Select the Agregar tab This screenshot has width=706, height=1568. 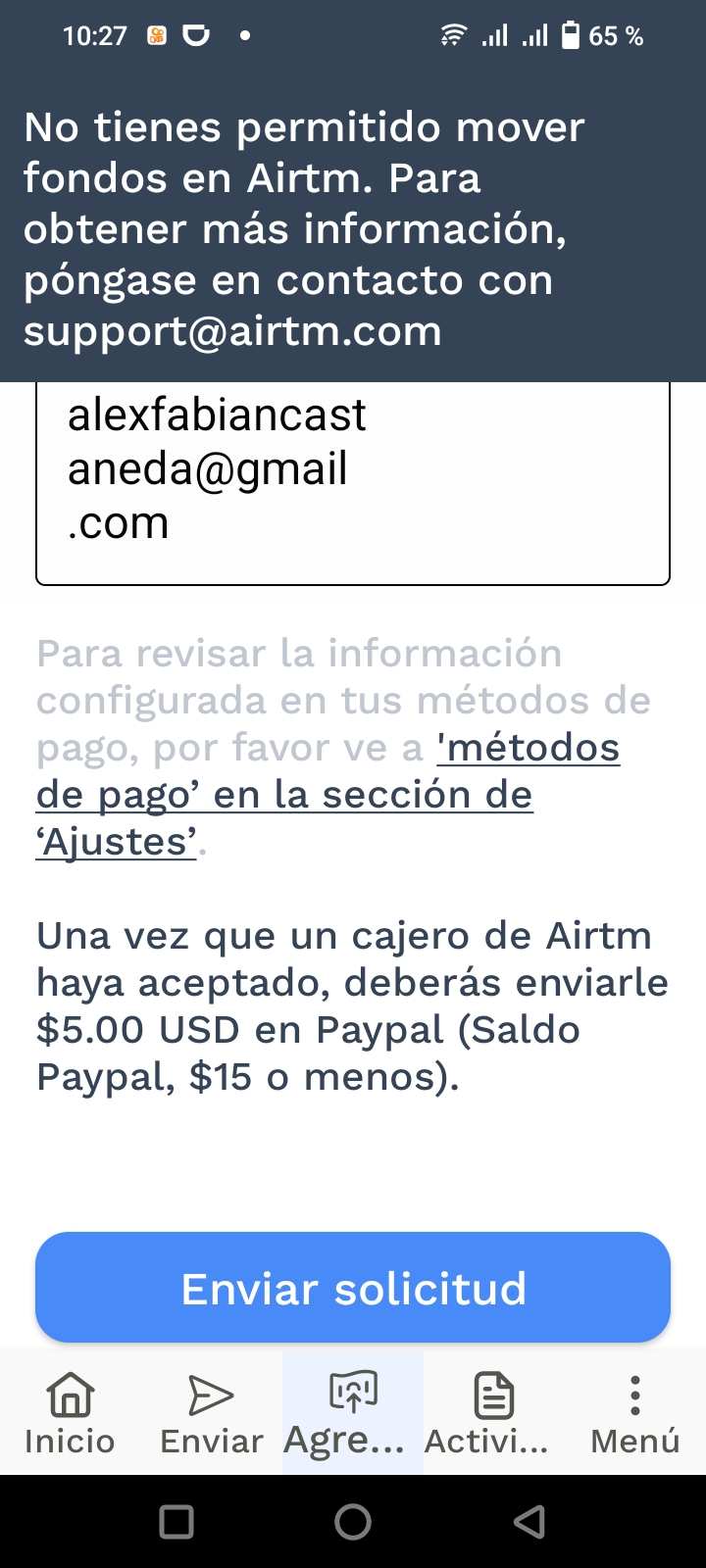[x=353, y=1413]
